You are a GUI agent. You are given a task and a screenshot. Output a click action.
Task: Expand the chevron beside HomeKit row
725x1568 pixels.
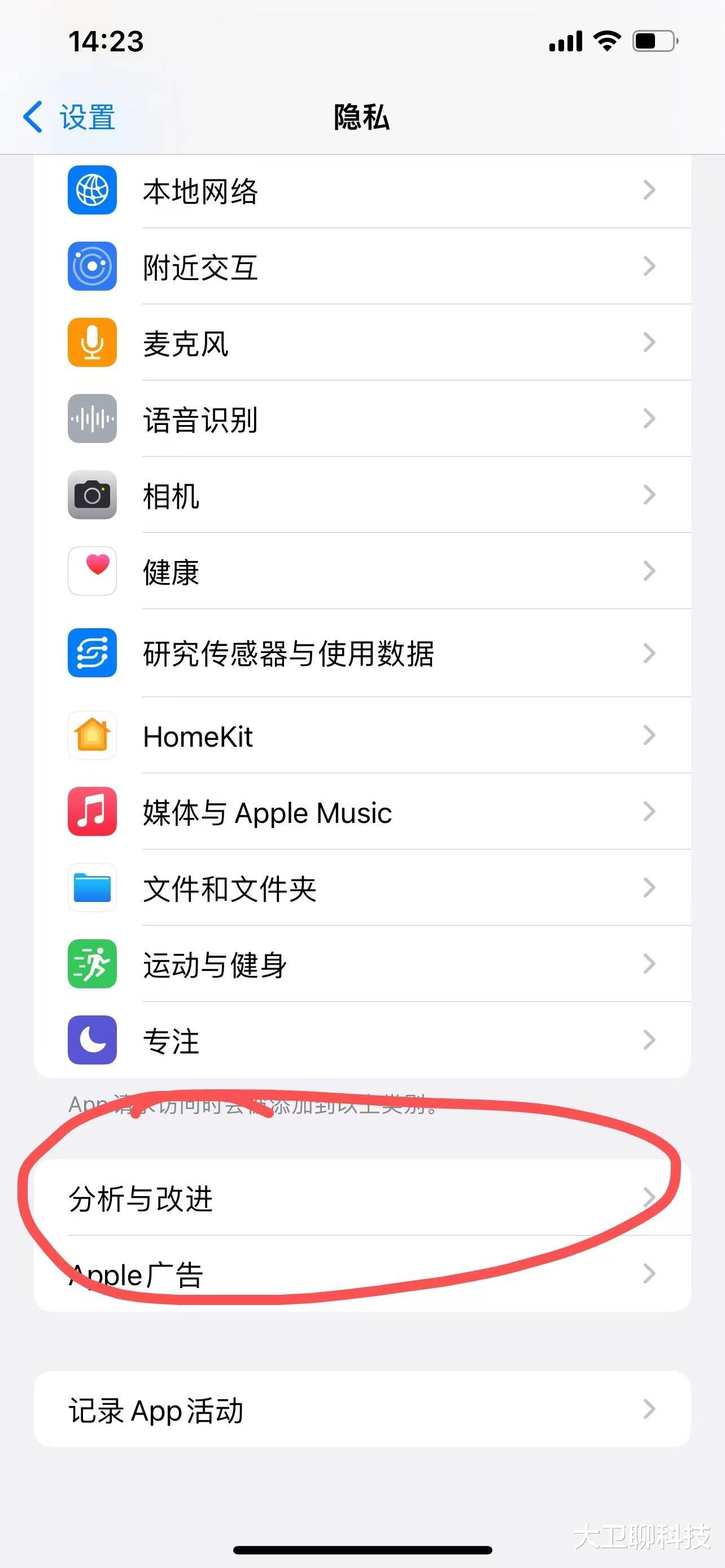click(x=648, y=736)
